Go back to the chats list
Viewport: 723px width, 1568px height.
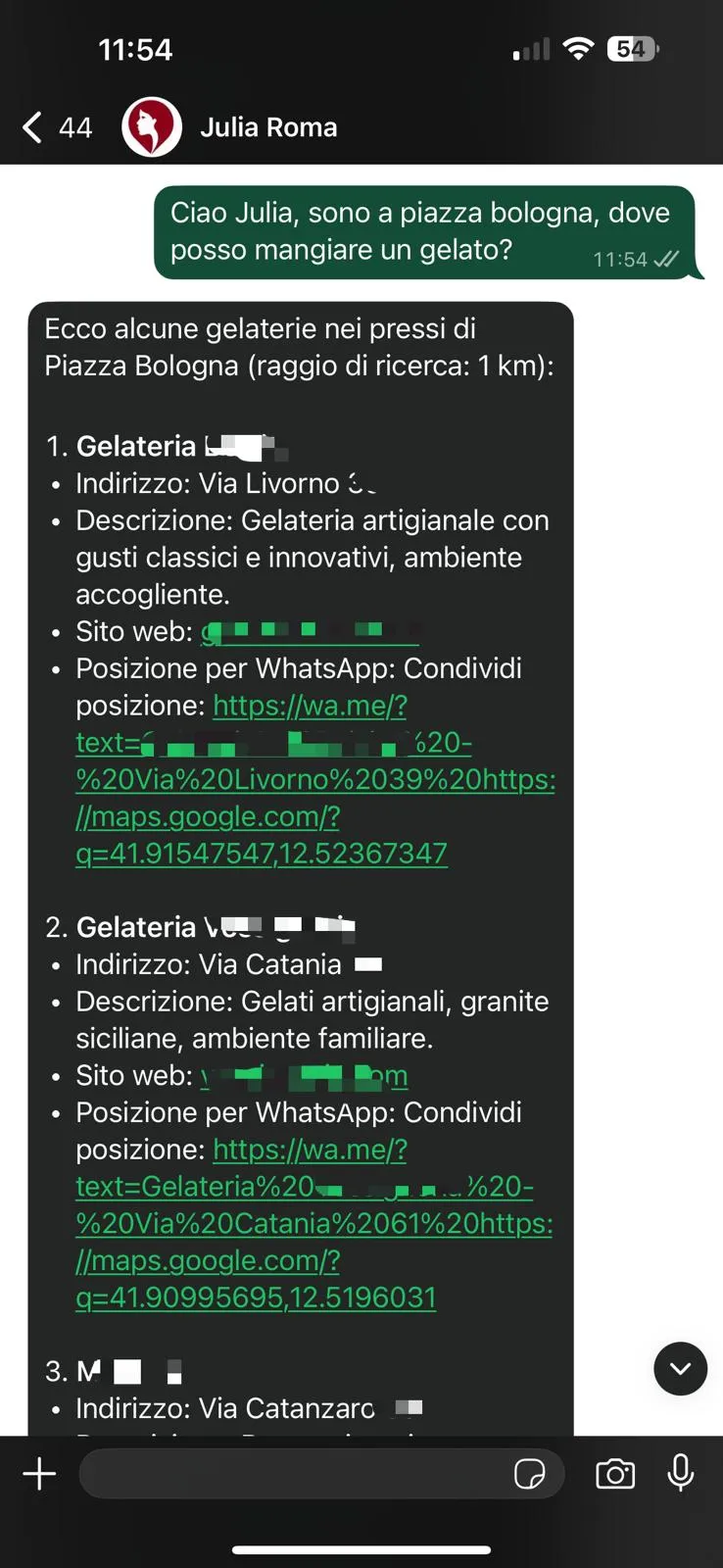click(33, 127)
